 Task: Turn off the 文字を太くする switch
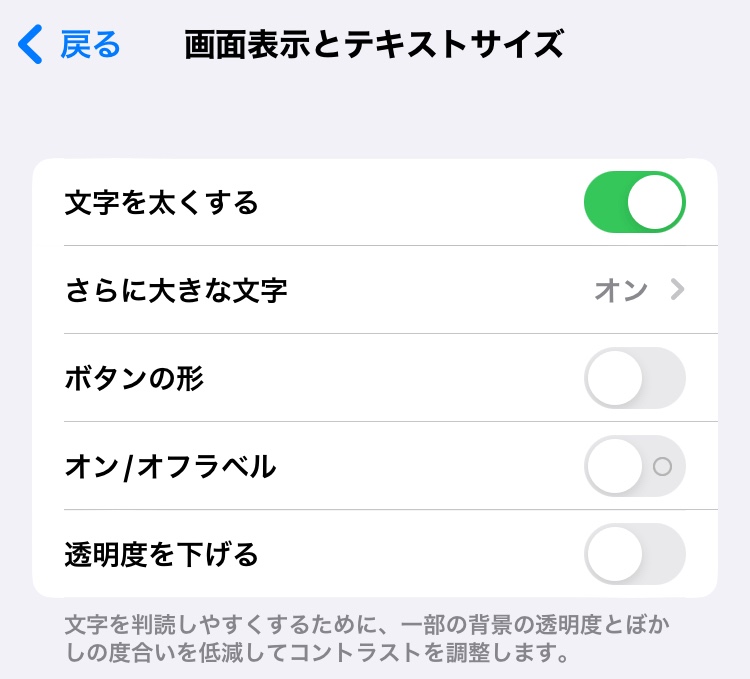click(x=634, y=202)
